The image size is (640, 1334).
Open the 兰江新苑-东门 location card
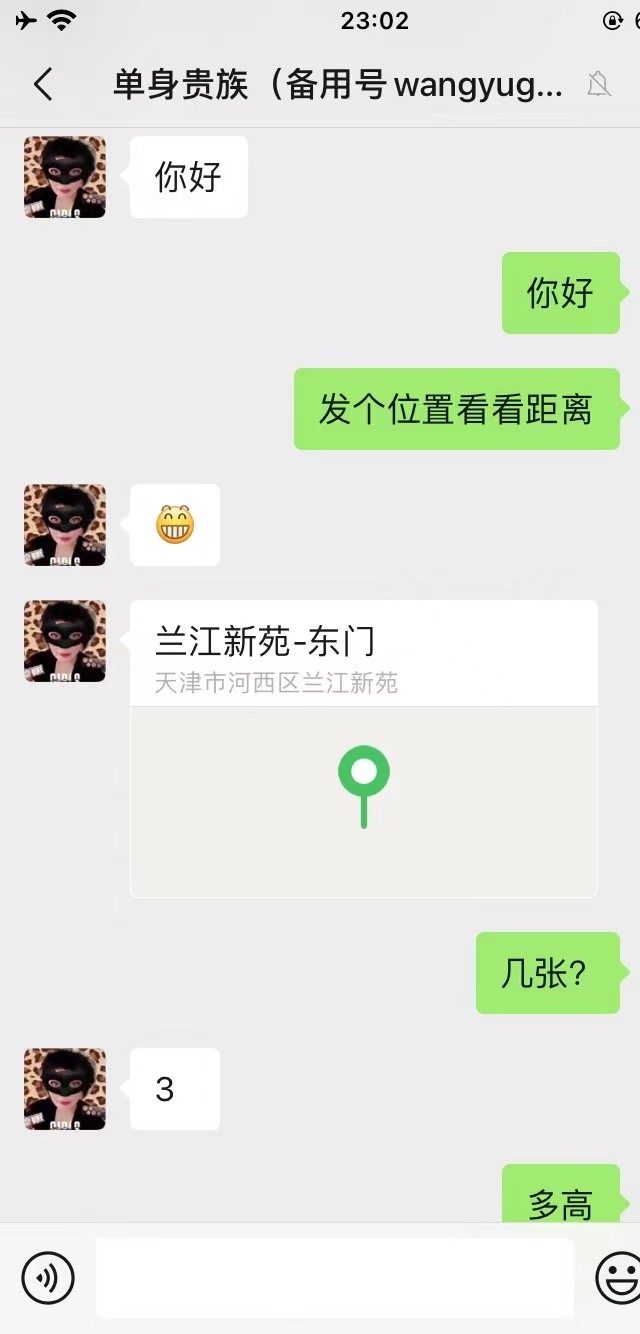tap(363, 748)
